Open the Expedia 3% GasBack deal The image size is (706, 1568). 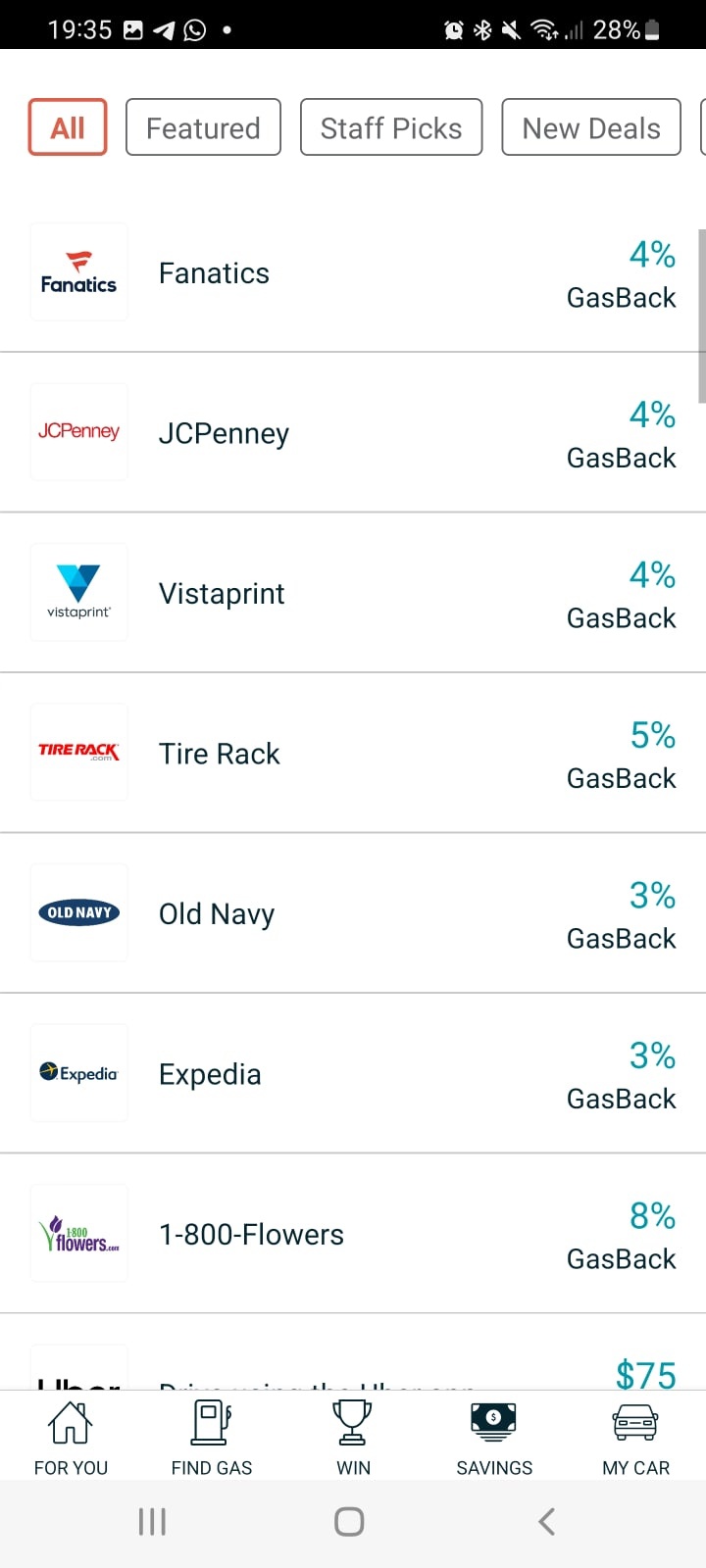[x=353, y=1073]
